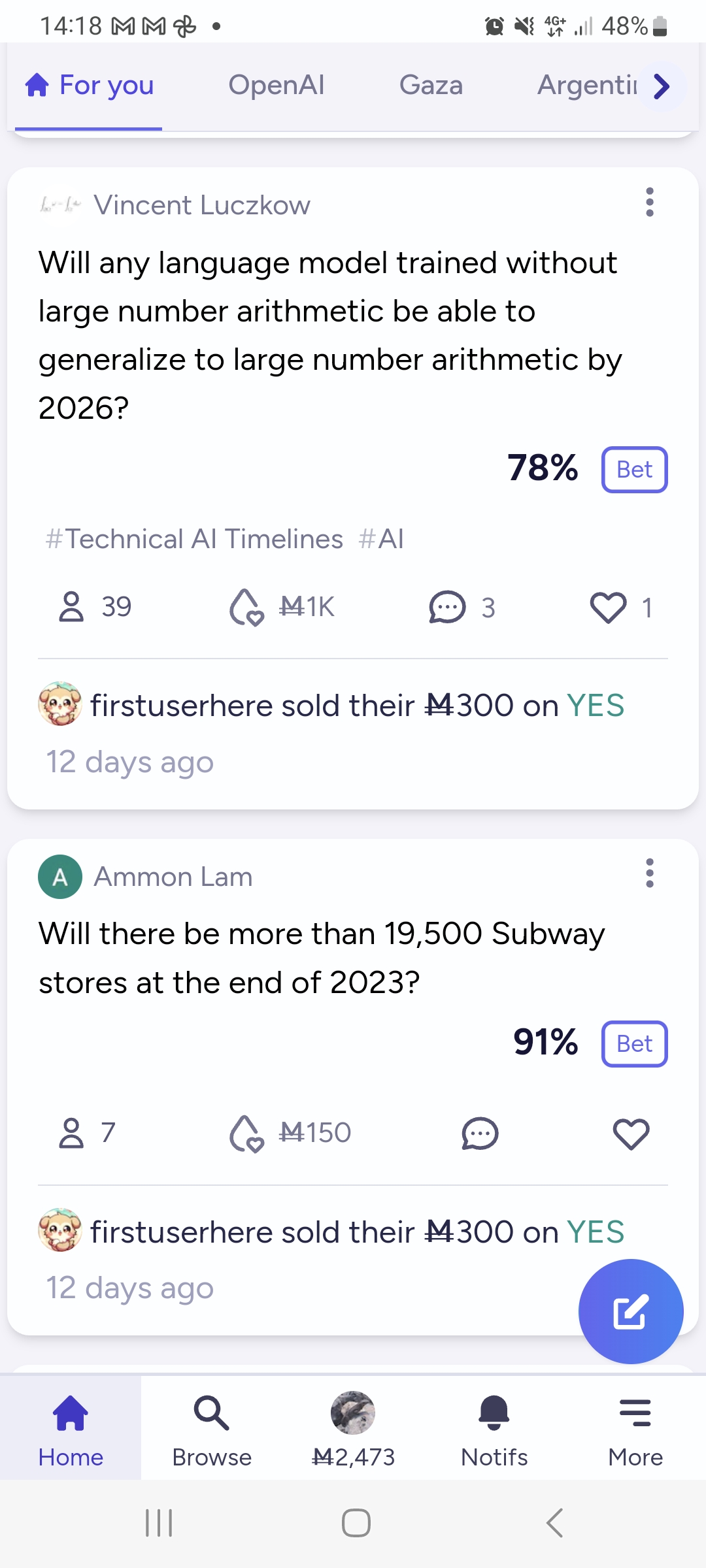Screen dimensions: 706x1568
Task: Switch to the Gaza topic tab
Action: 431,86
